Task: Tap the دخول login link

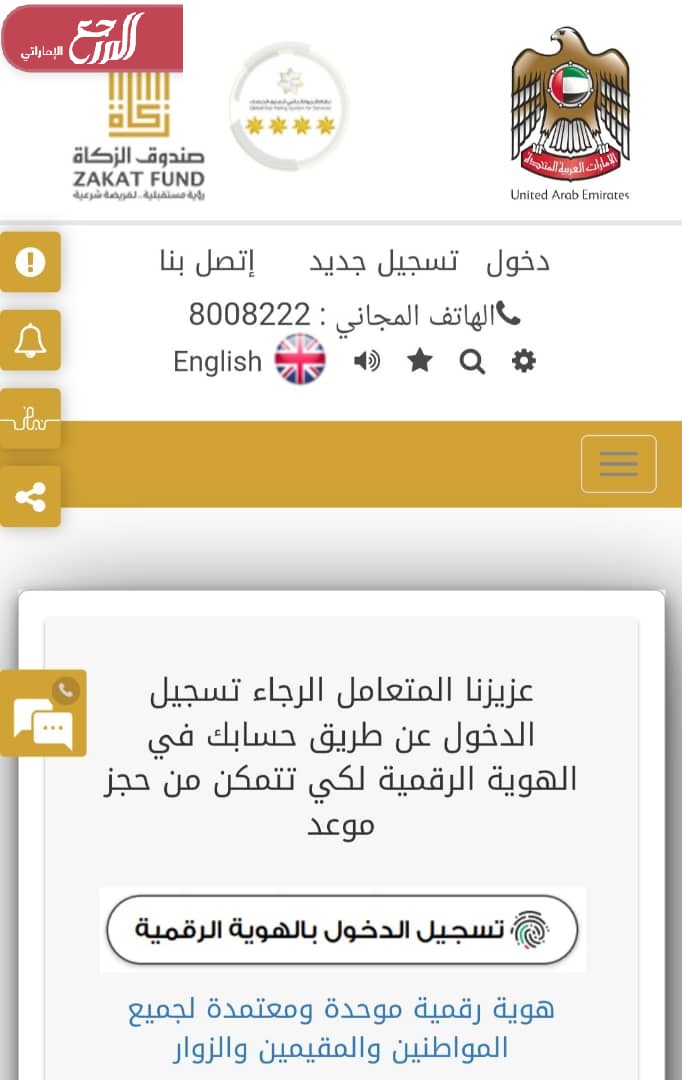Action: tap(518, 262)
